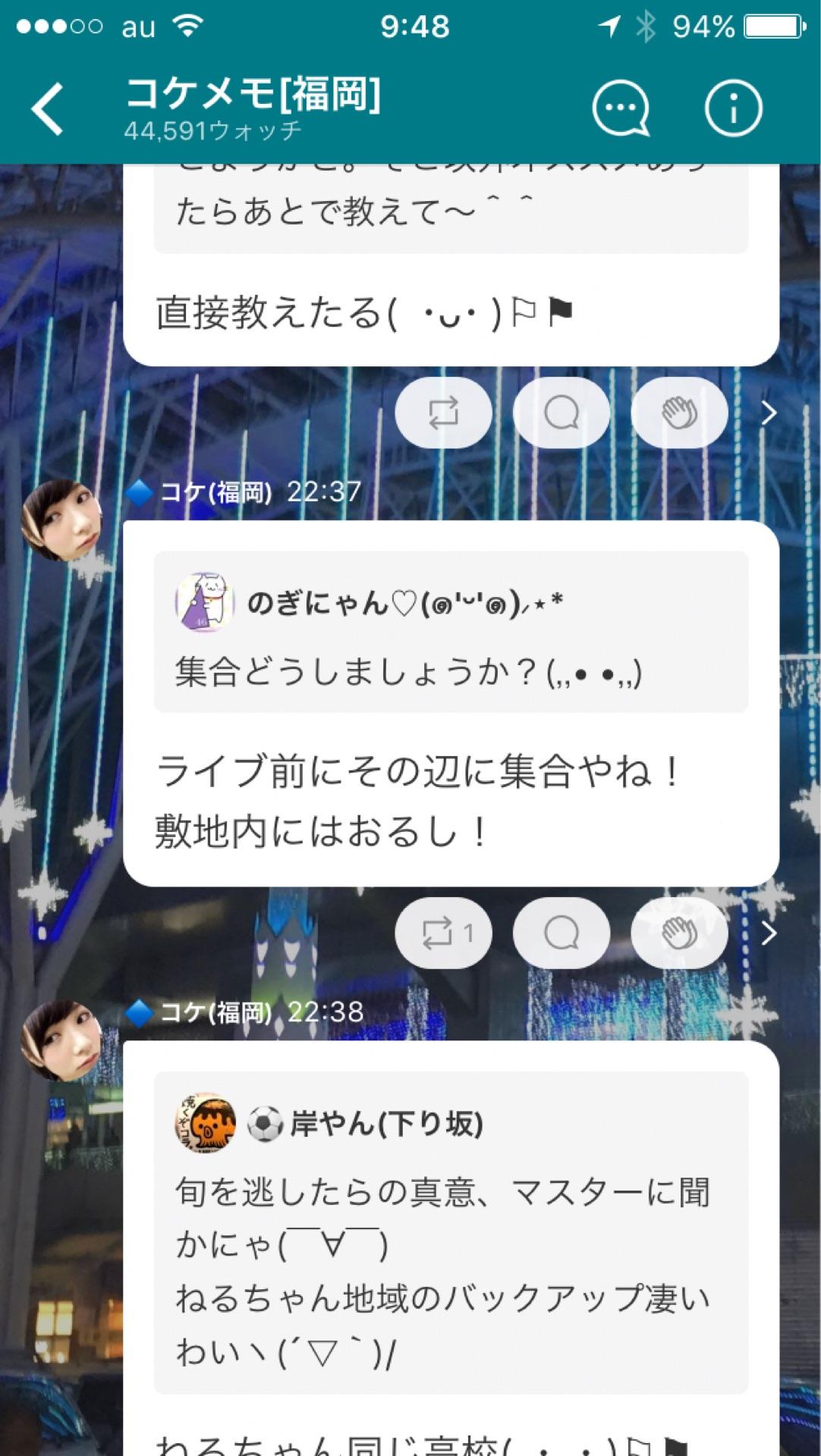Repost the first message with the retweet icon
This screenshot has height=1456, width=821.
click(x=445, y=412)
